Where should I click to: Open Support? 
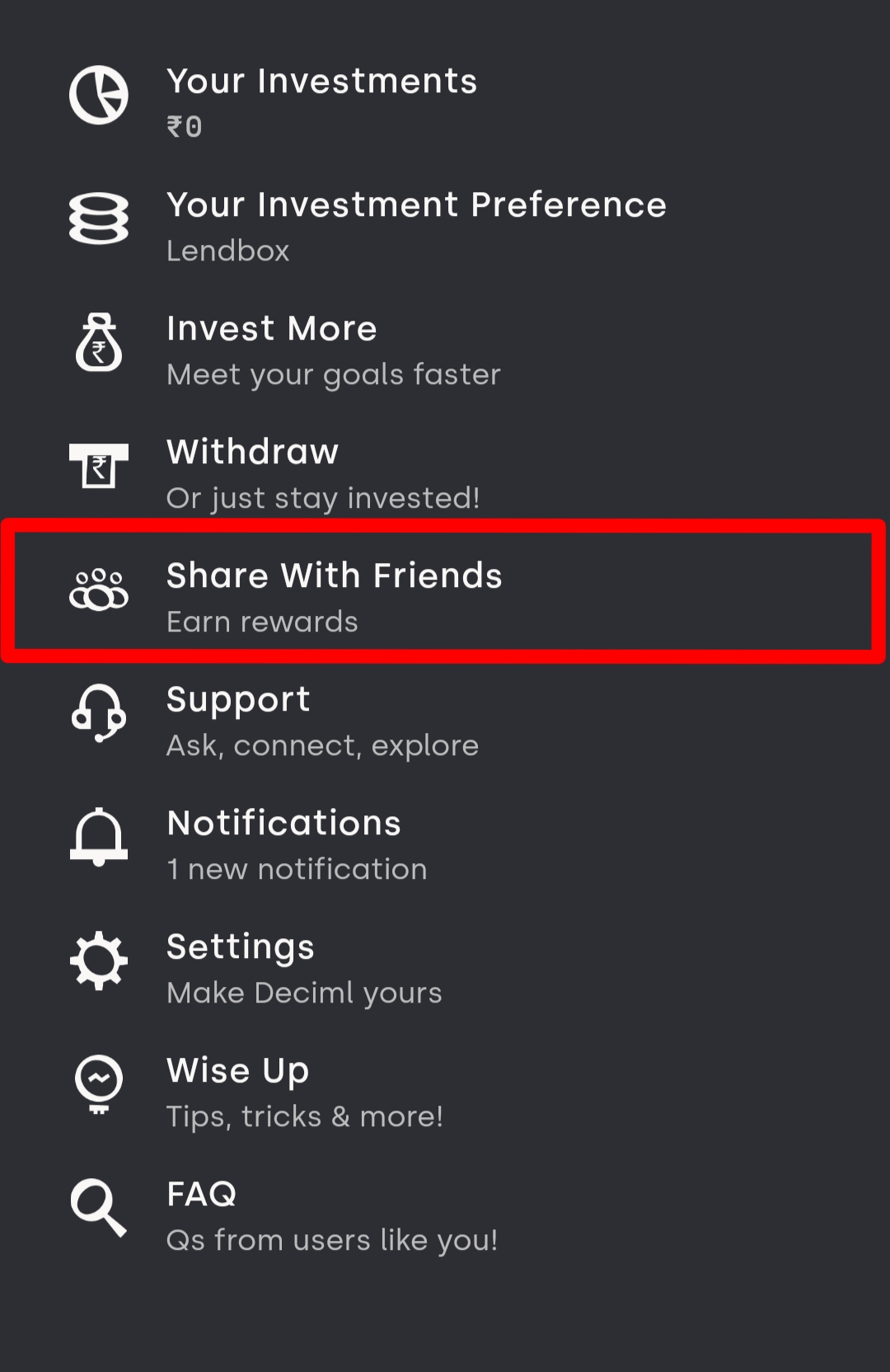pos(322,719)
